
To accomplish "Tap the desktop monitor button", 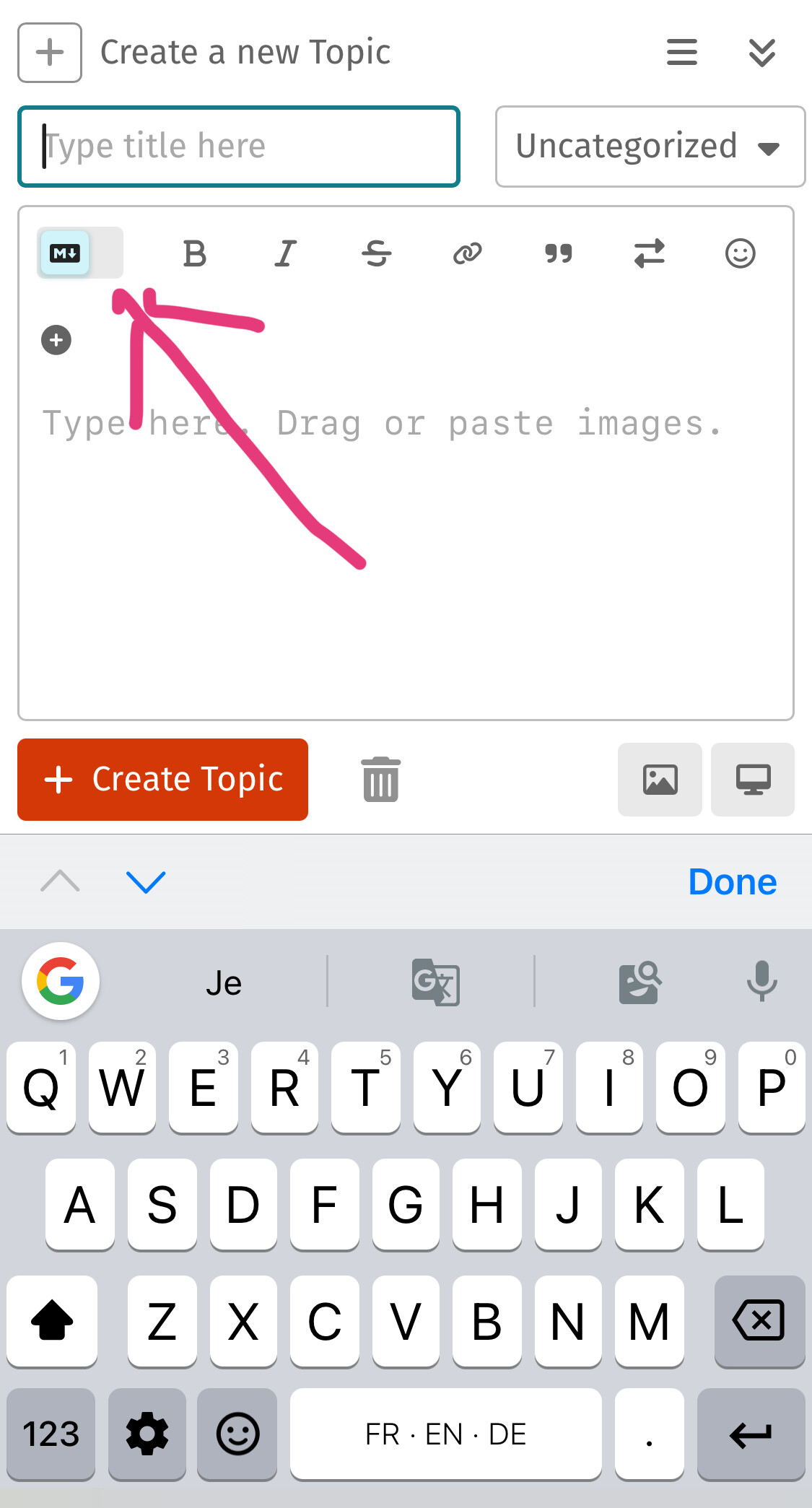I will (753, 780).
